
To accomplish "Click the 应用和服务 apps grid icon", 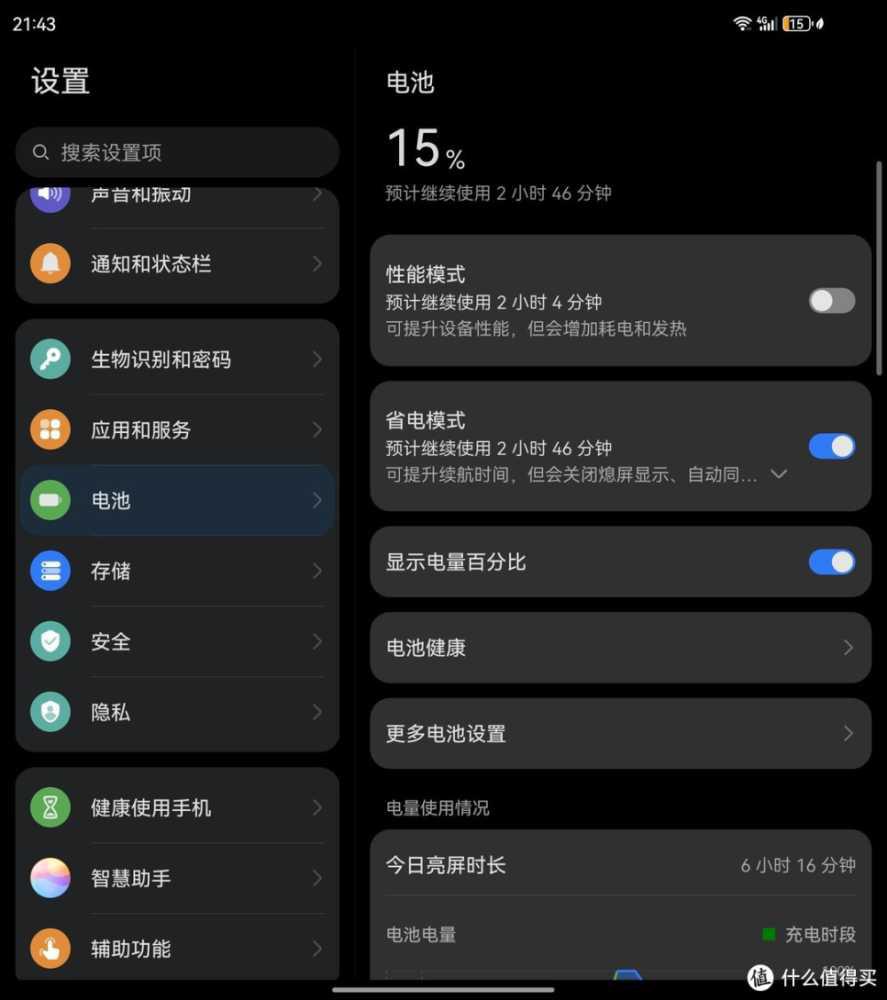I will click(x=50, y=430).
